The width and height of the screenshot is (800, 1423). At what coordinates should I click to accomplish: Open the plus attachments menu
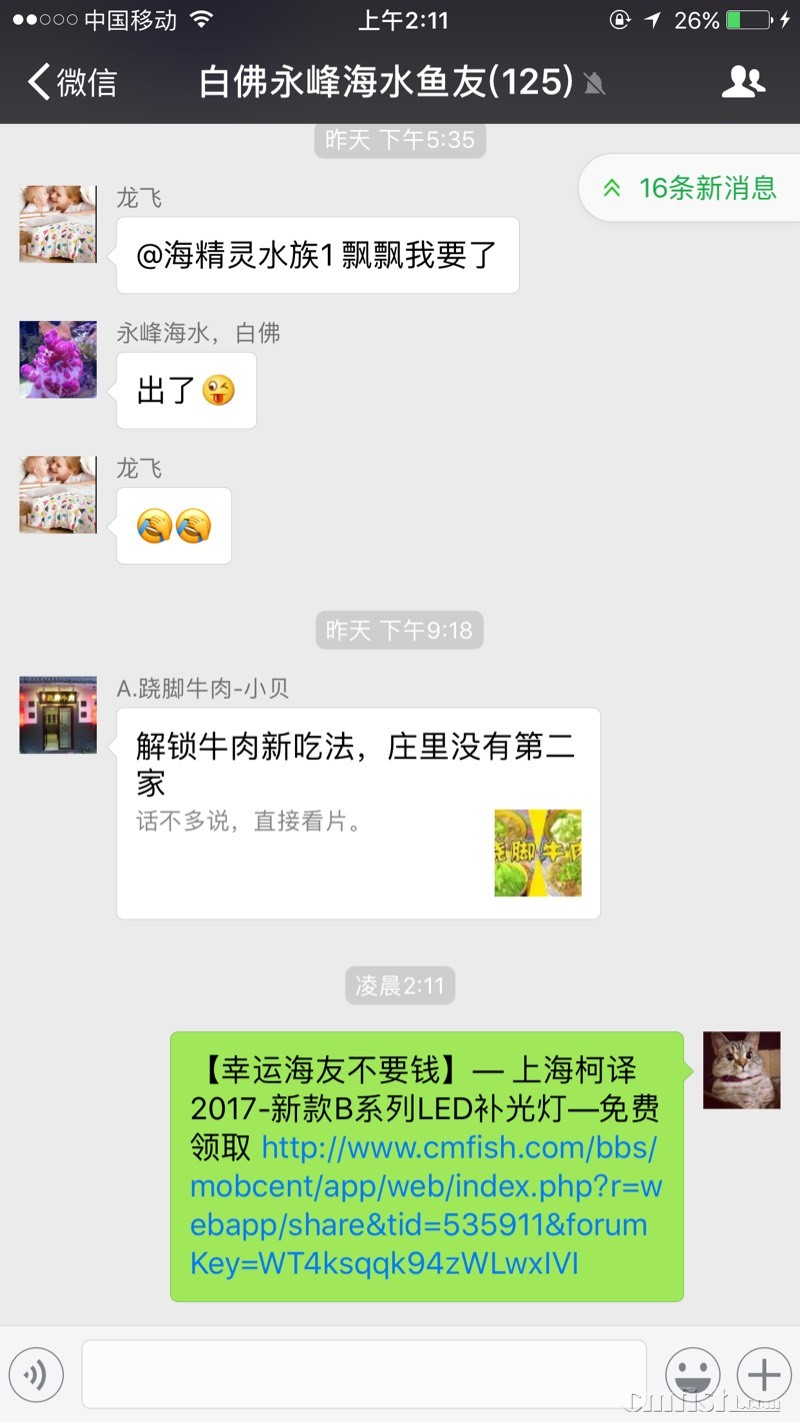pos(764,1375)
